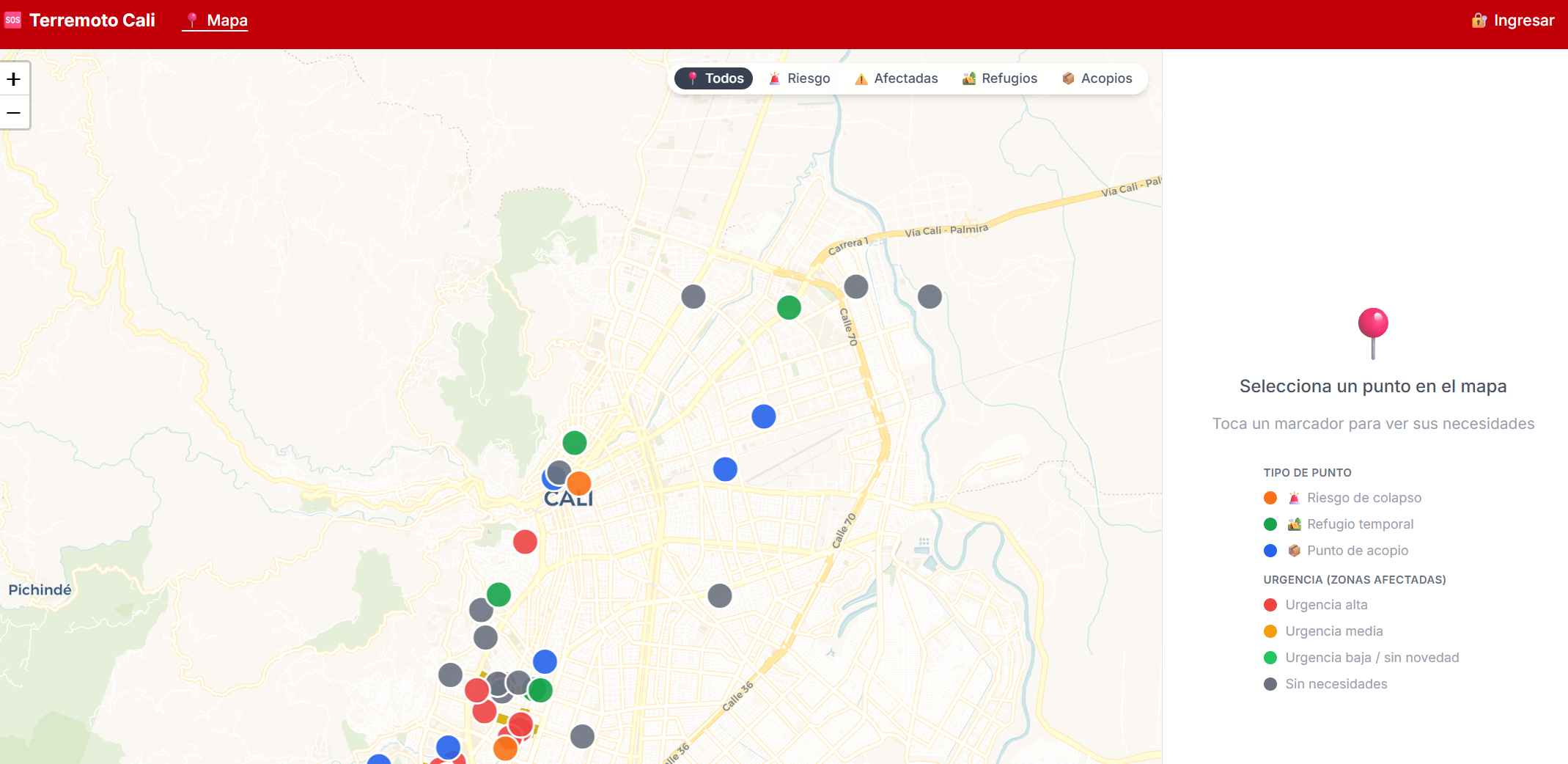The image size is (1568, 764).
Task: Tap the orange marker near Cali label
Action: (x=579, y=484)
